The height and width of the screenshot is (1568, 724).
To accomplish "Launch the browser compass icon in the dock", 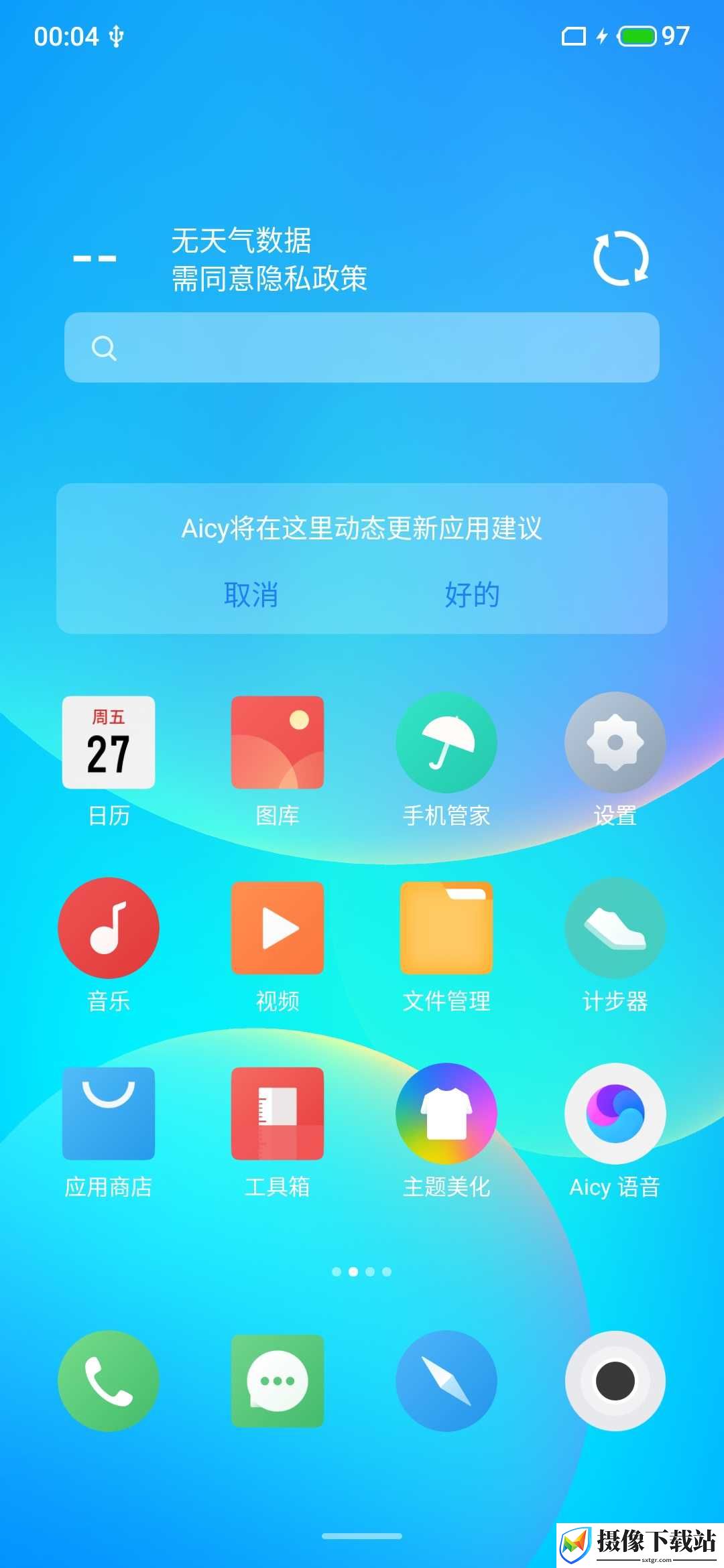I will [446, 1381].
